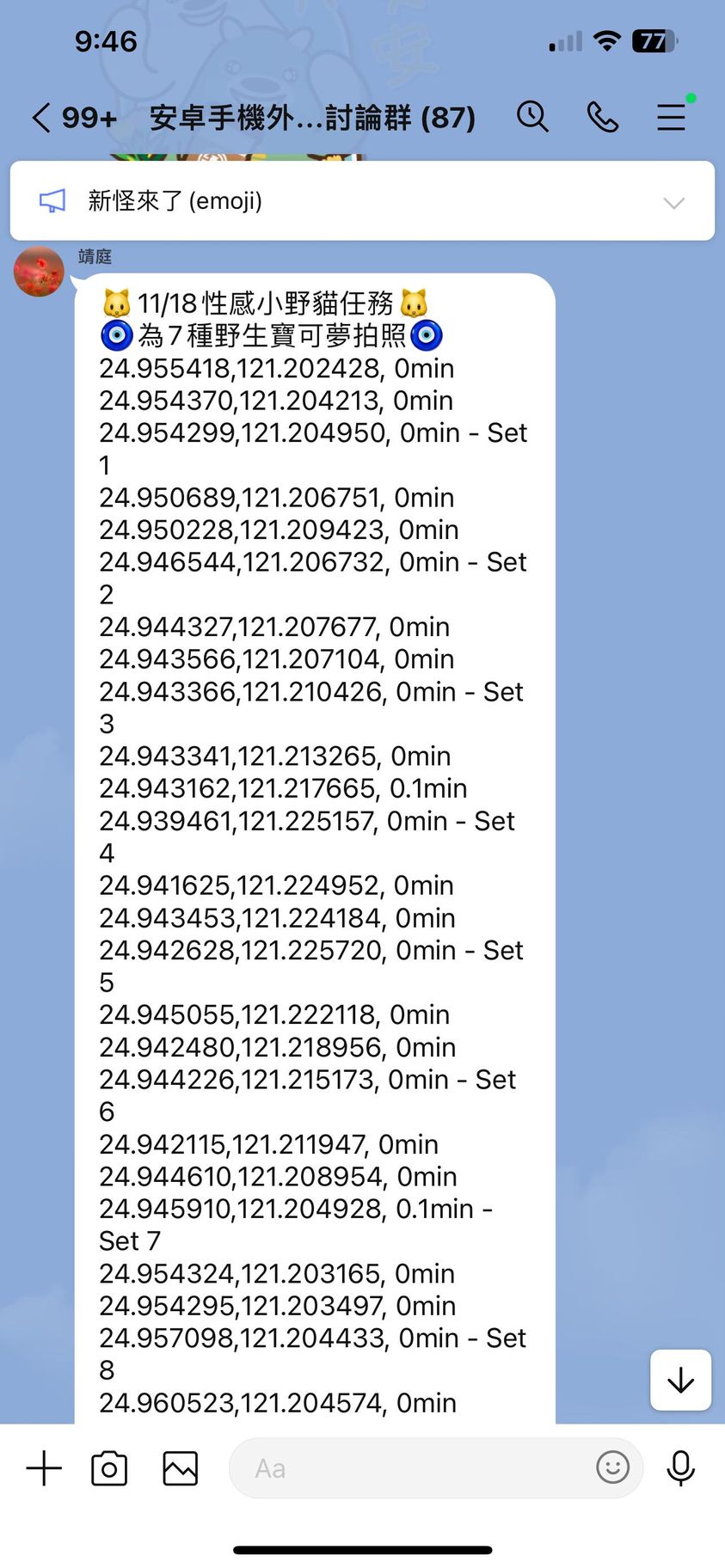Open the plus attachment menu

pyautogui.click(x=44, y=1468)
